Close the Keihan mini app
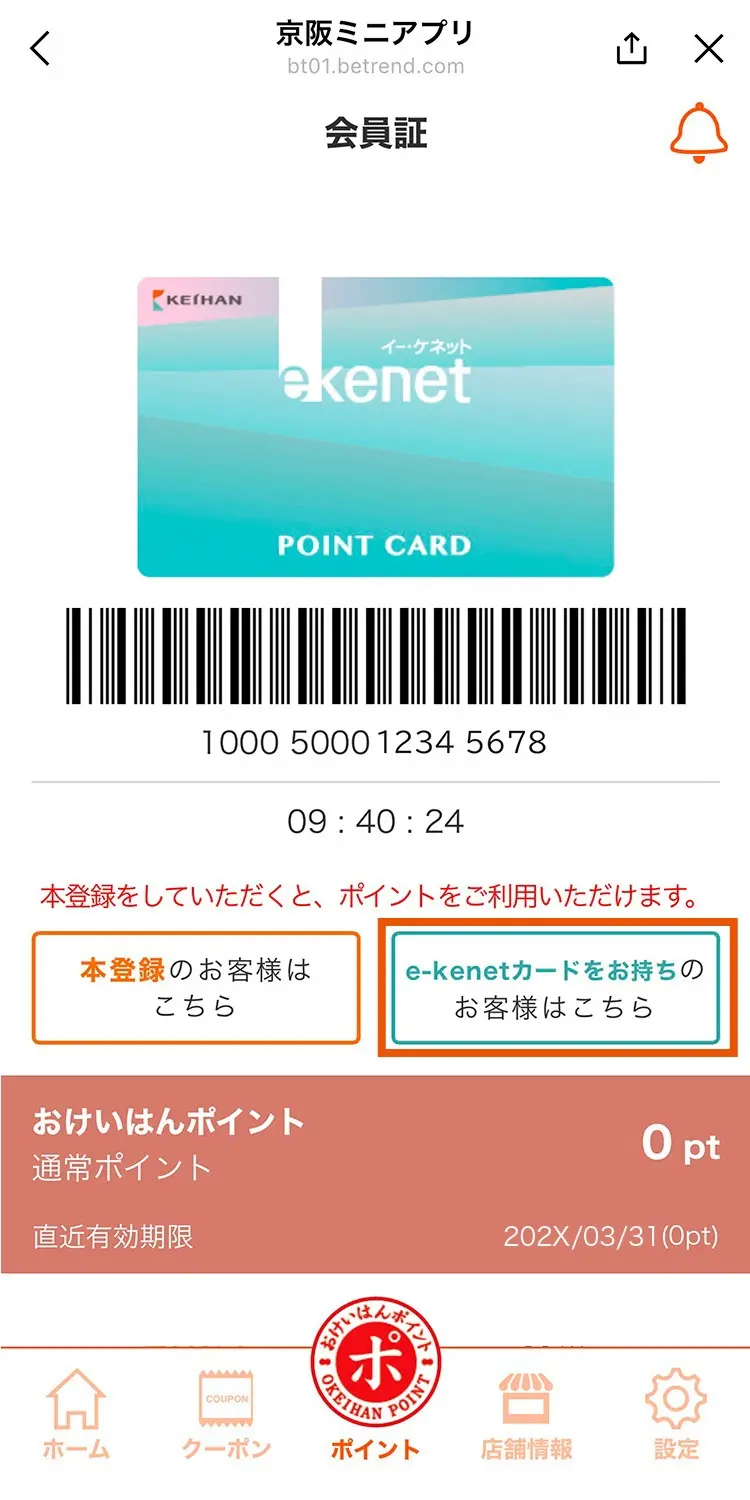This screenshot has width=750, height=1500. pyautogui.click(x=709, y=48)
